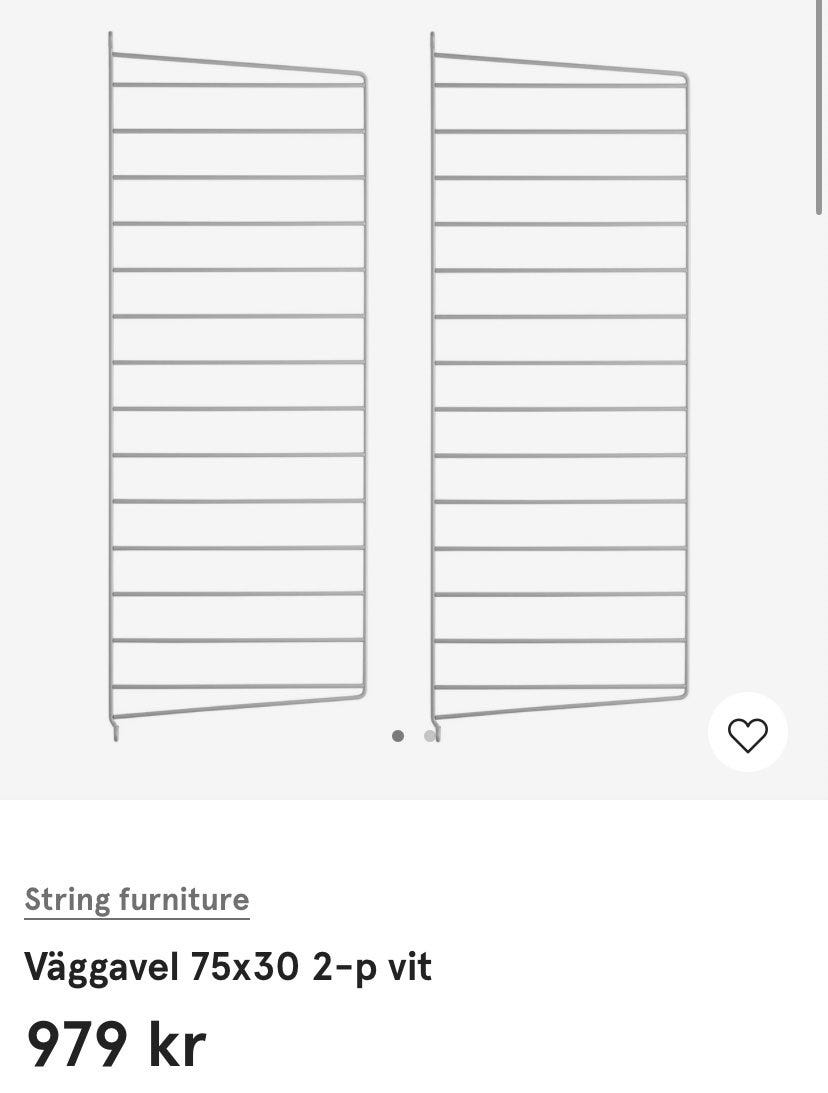The image size is (828, 1093).
Task: Open the product image of wall panels
Action: point(400,390)
